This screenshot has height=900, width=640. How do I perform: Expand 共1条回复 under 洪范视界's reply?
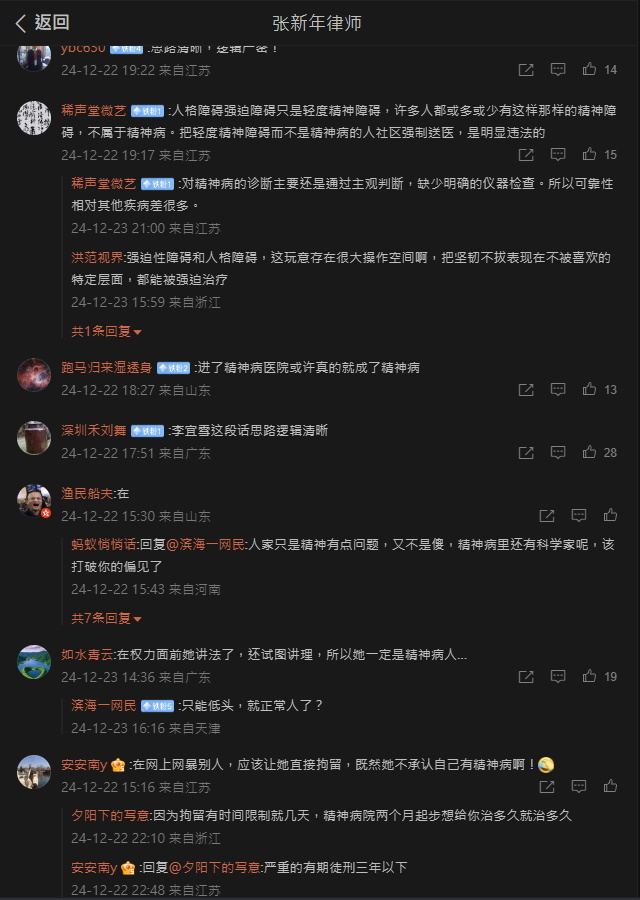pos(106,331)
